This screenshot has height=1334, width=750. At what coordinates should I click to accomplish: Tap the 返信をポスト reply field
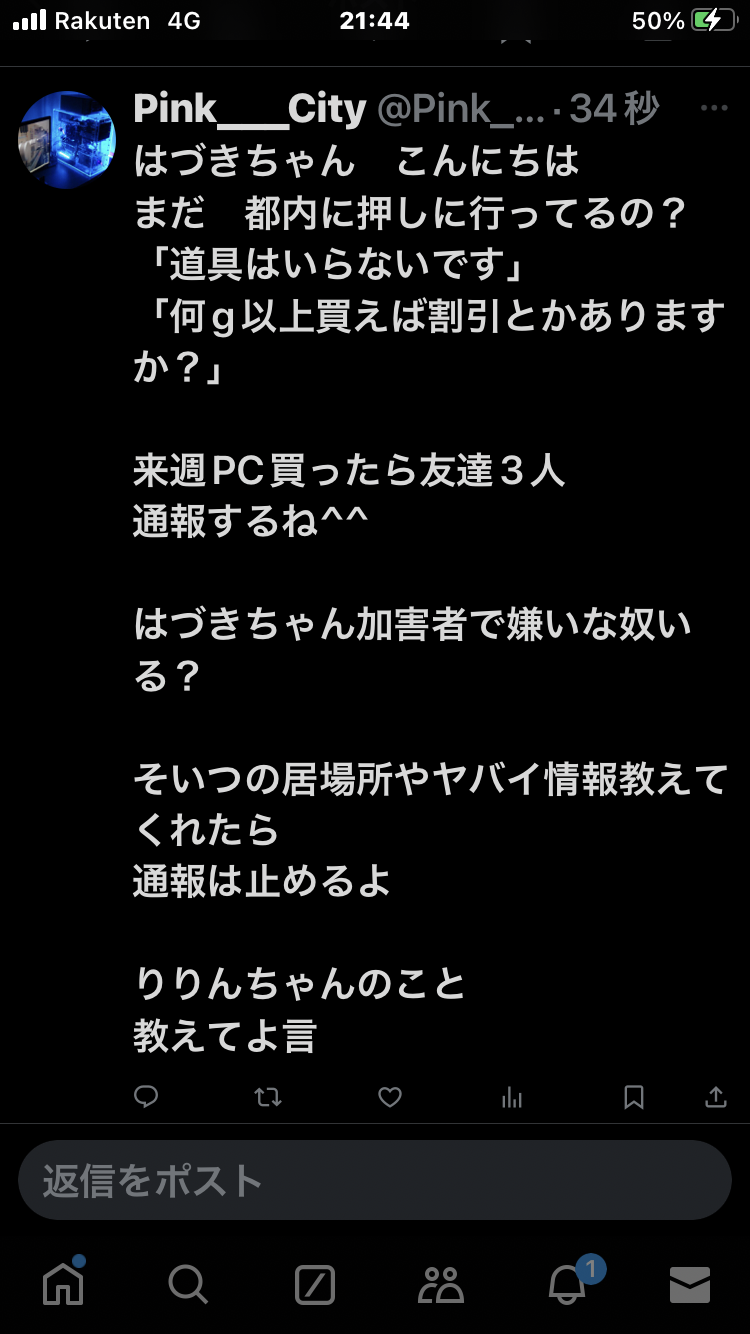375,1180
